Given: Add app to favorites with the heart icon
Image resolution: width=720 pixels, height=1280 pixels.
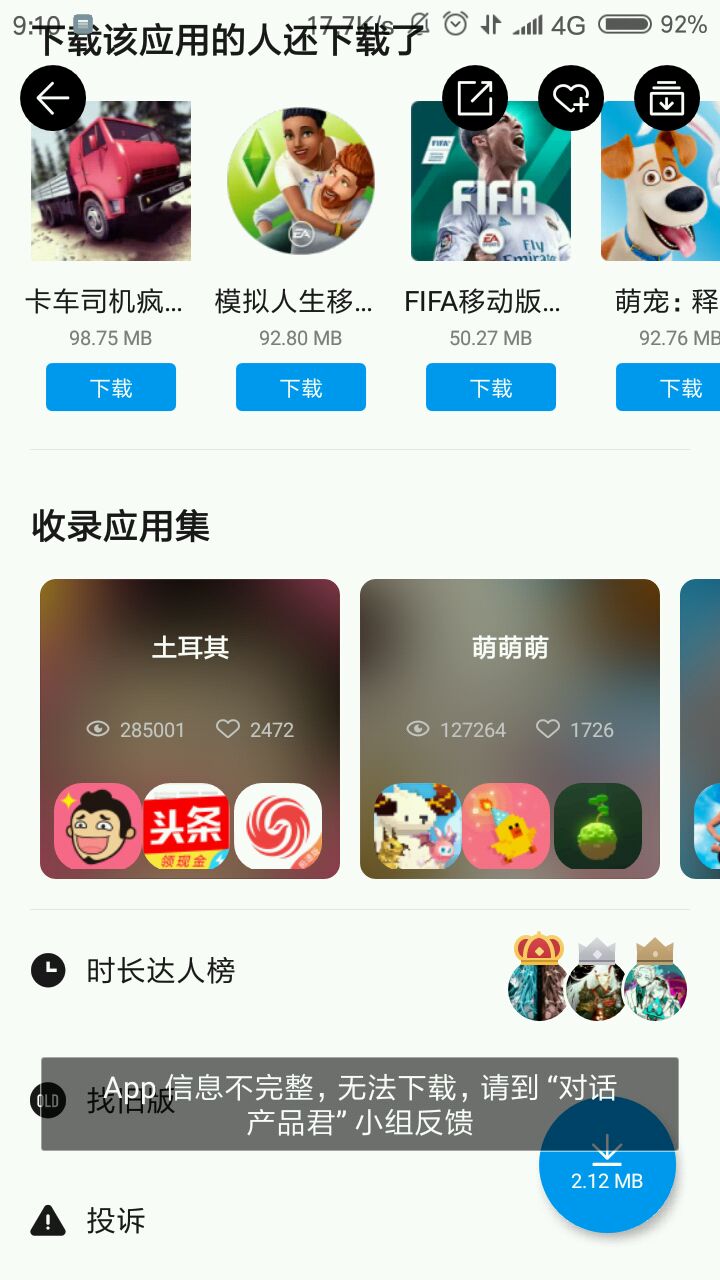Looking at the screenshot, I should click(x=571, y=98).
